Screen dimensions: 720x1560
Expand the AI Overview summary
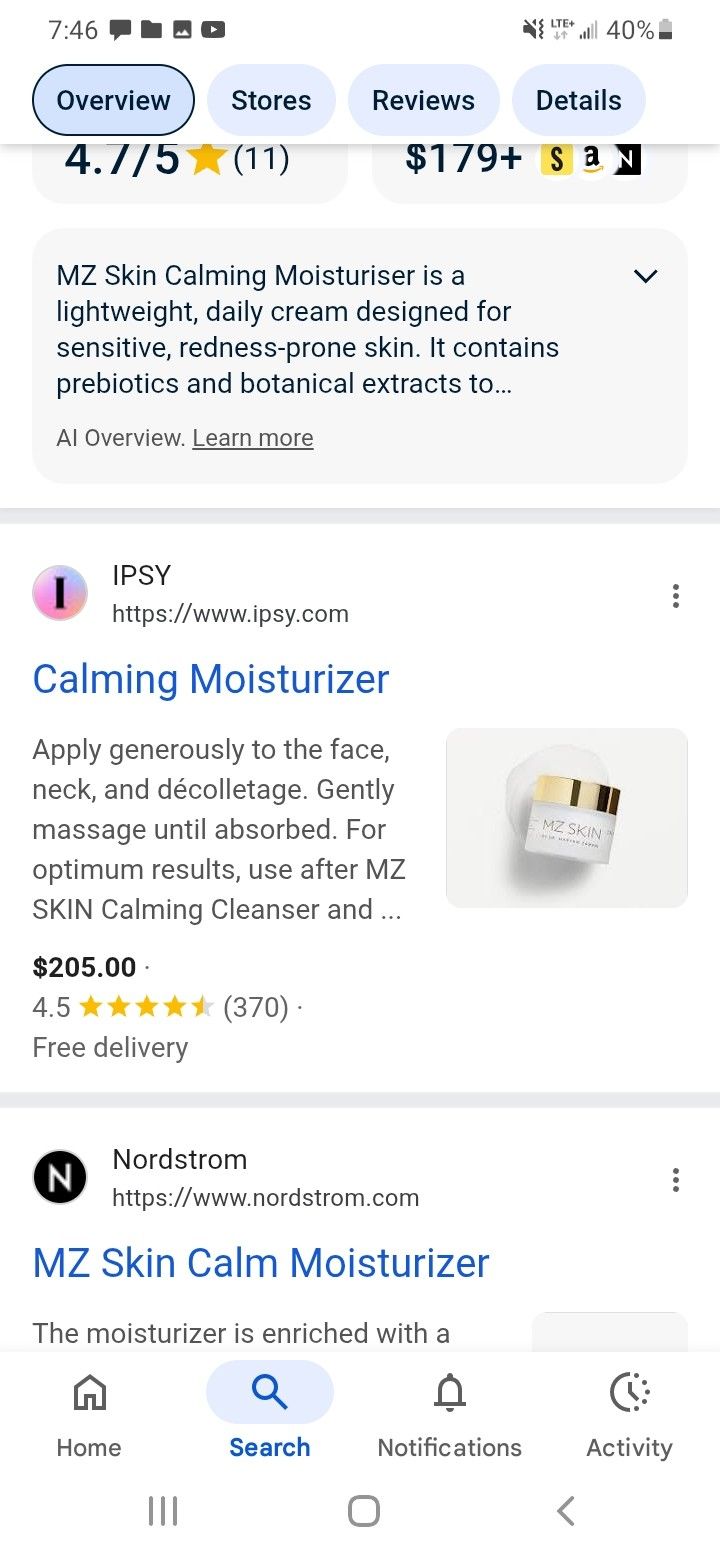point(646,276)
